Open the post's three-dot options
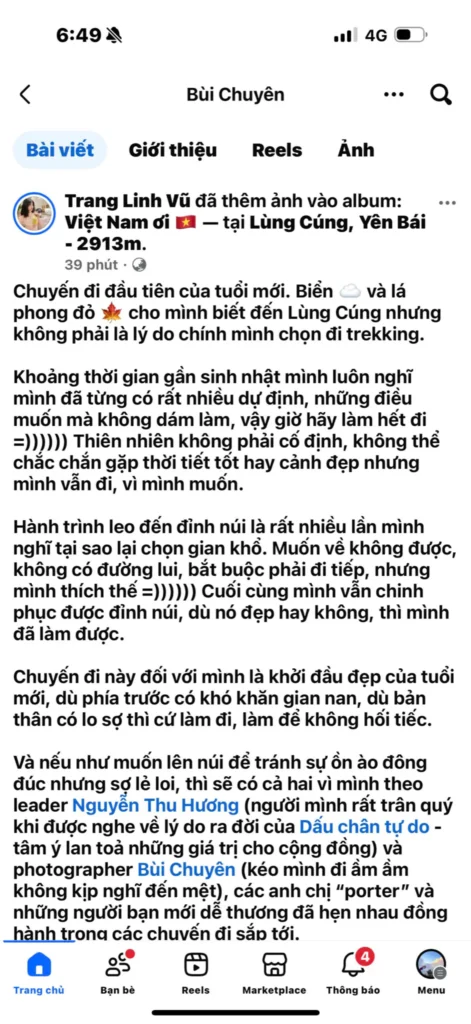Screen dimensions: 471x1024 coord(447,203)
